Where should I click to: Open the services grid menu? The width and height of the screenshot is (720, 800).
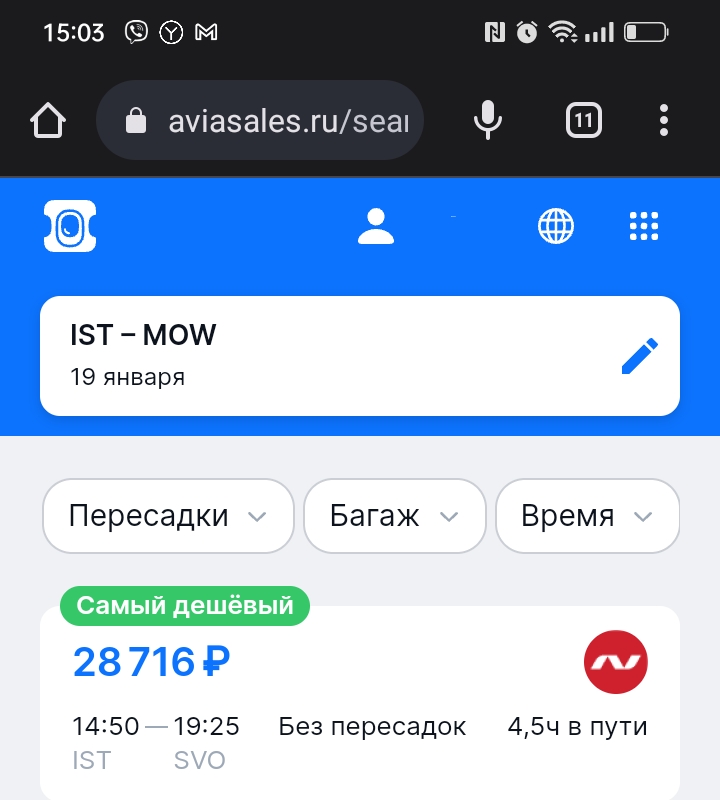pos(645,226)
